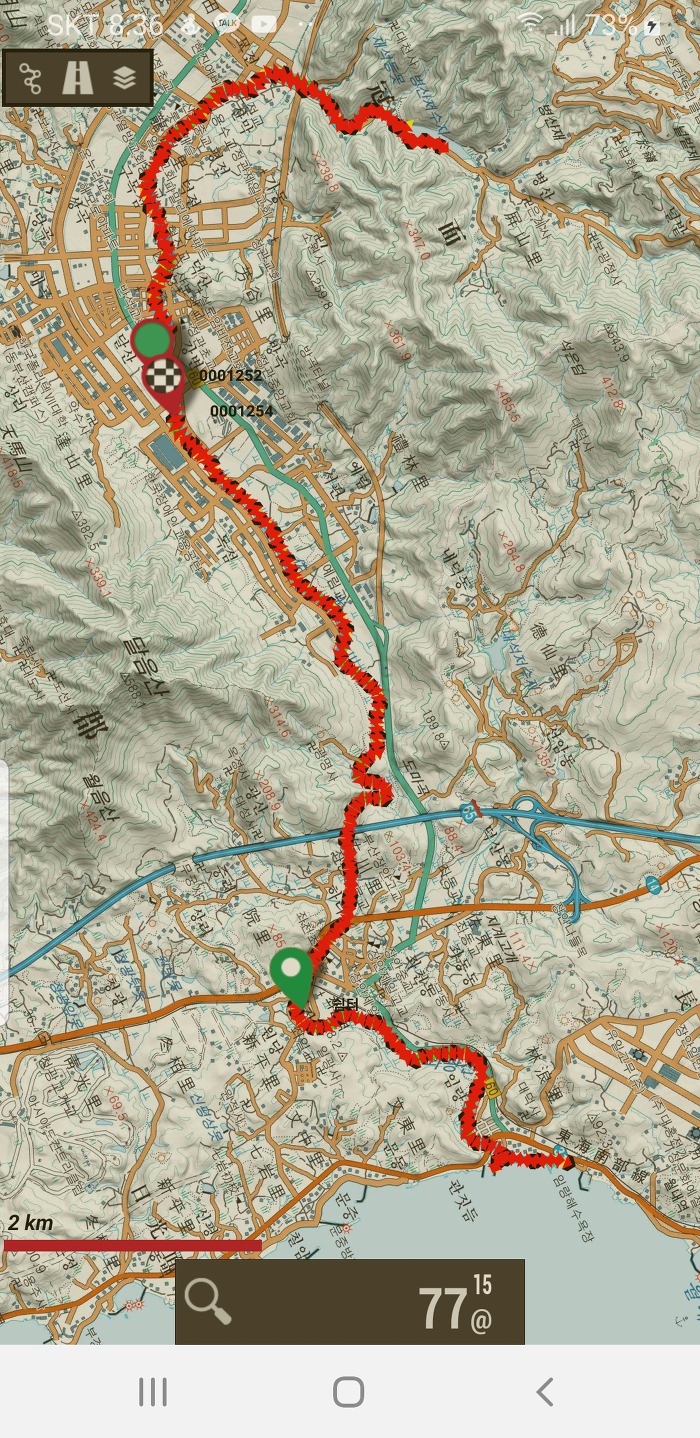Screen dimensions: 700x1438
Task: Select the checkered finish flag marker
Action: (x=164, y=377)
